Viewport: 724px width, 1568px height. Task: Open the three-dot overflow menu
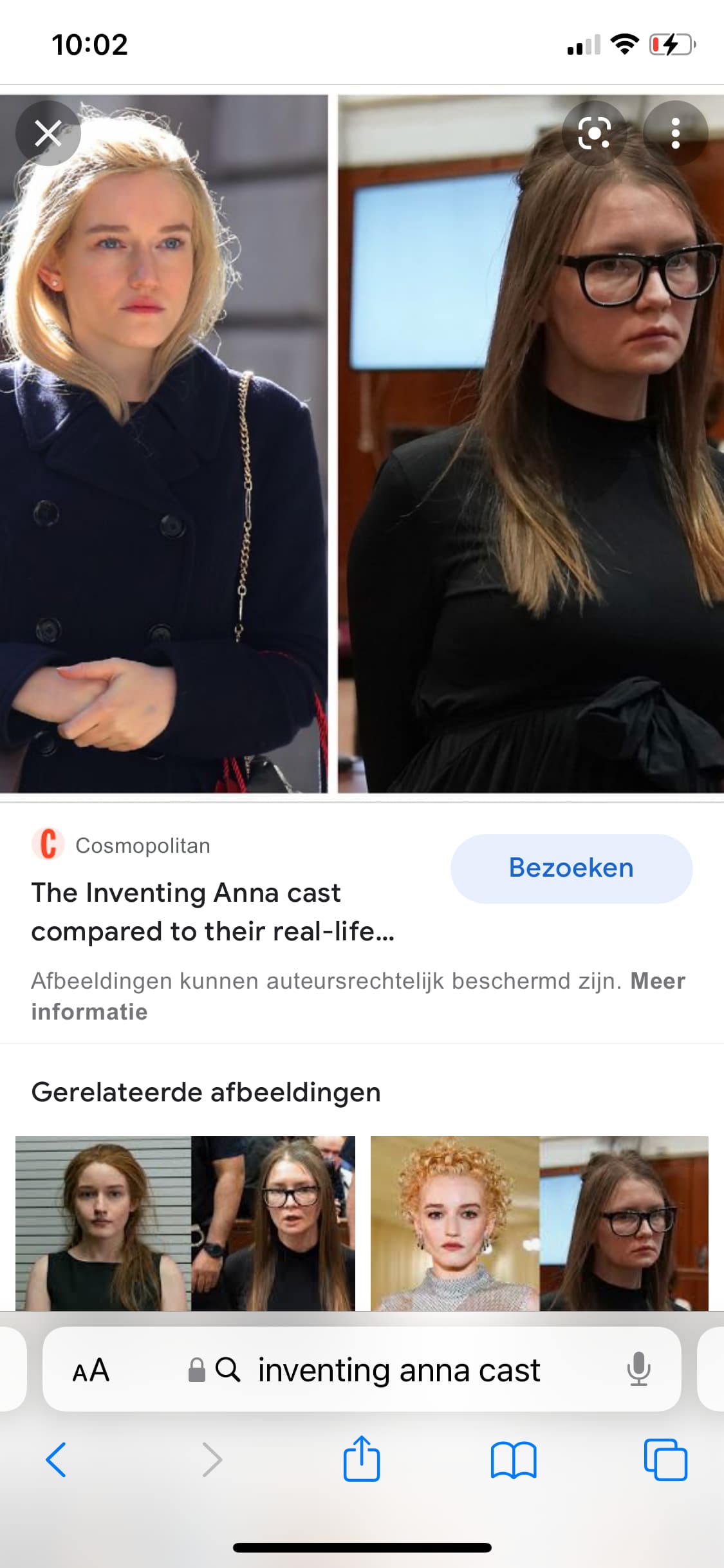[x=675, y=134]
